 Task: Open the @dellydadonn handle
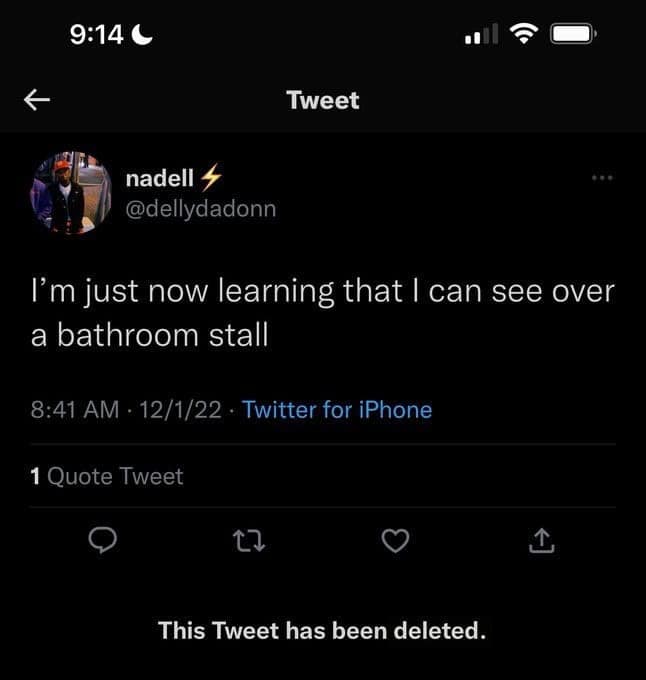click(x=200, y=208)
